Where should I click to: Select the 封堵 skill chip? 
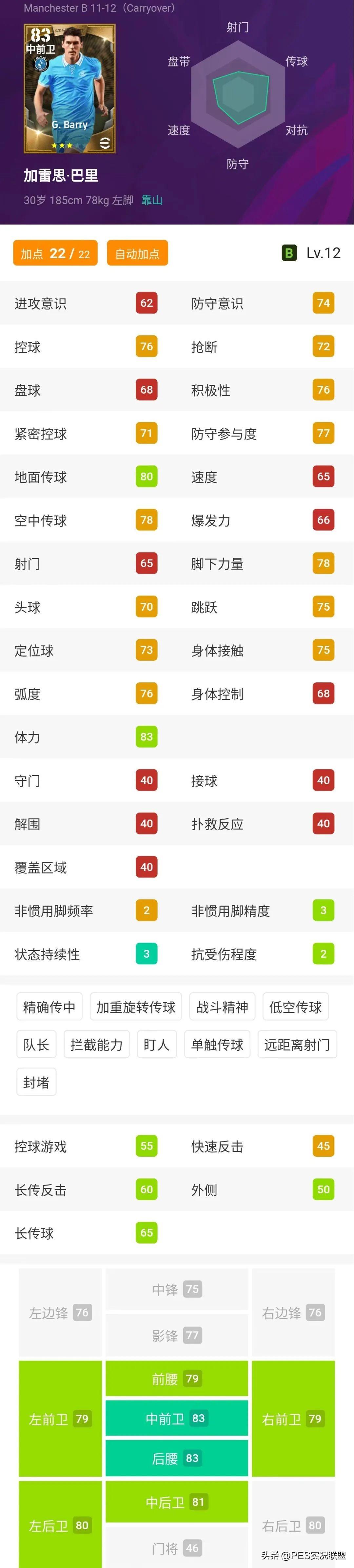pyautogui.click(x=36, y=1082)
